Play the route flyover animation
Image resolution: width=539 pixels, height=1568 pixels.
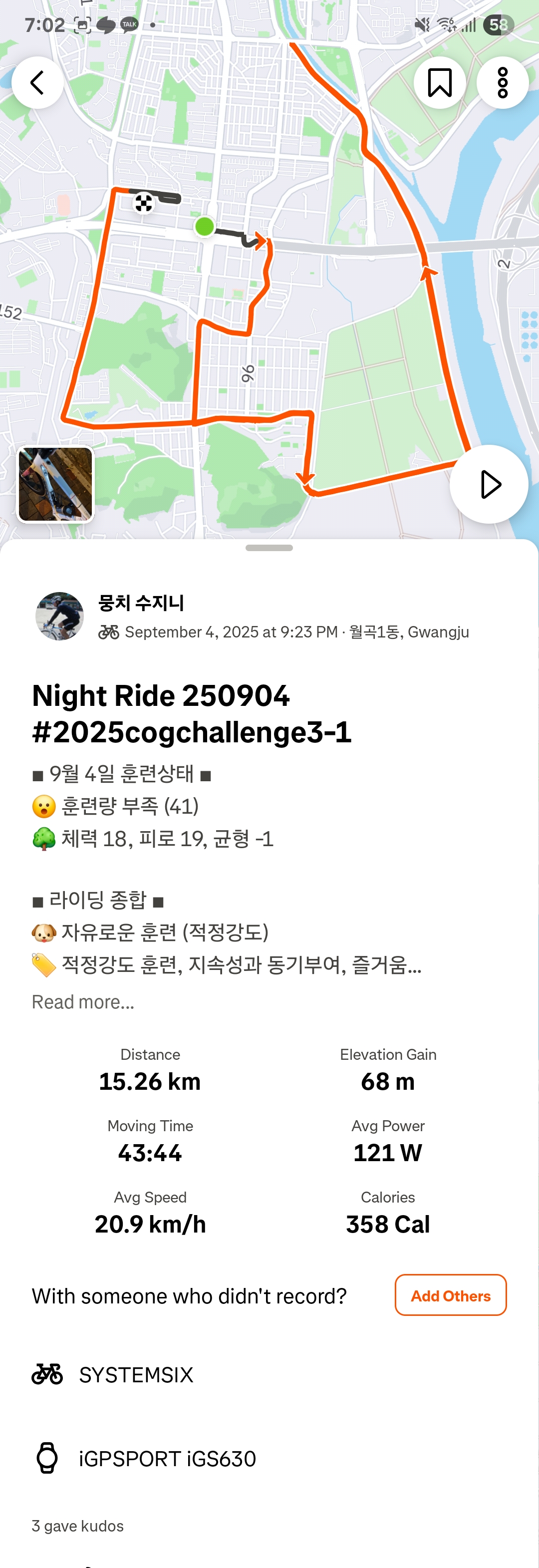[x=489, y=485]
